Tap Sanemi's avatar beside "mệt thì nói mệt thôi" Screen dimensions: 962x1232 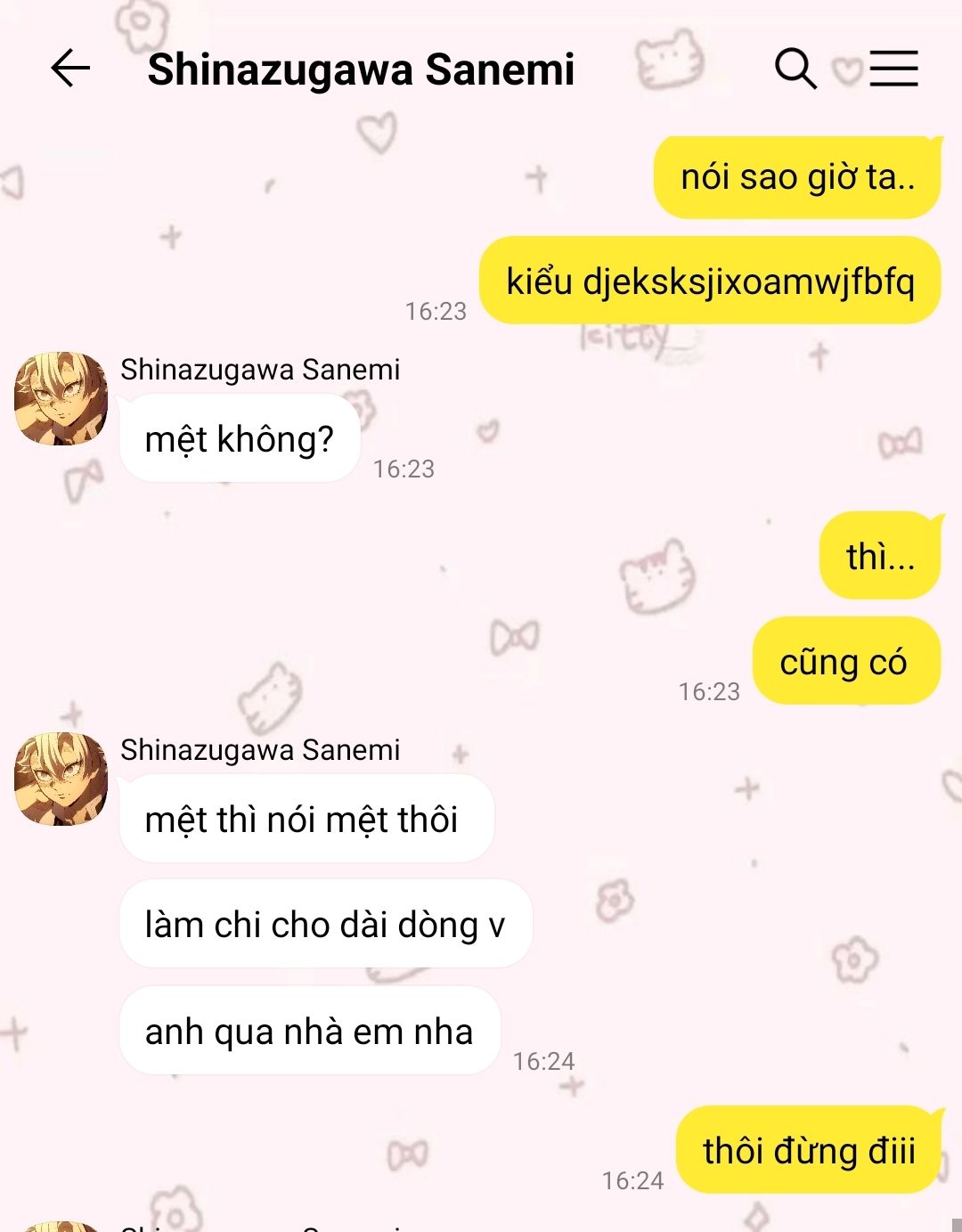point(61,779)
